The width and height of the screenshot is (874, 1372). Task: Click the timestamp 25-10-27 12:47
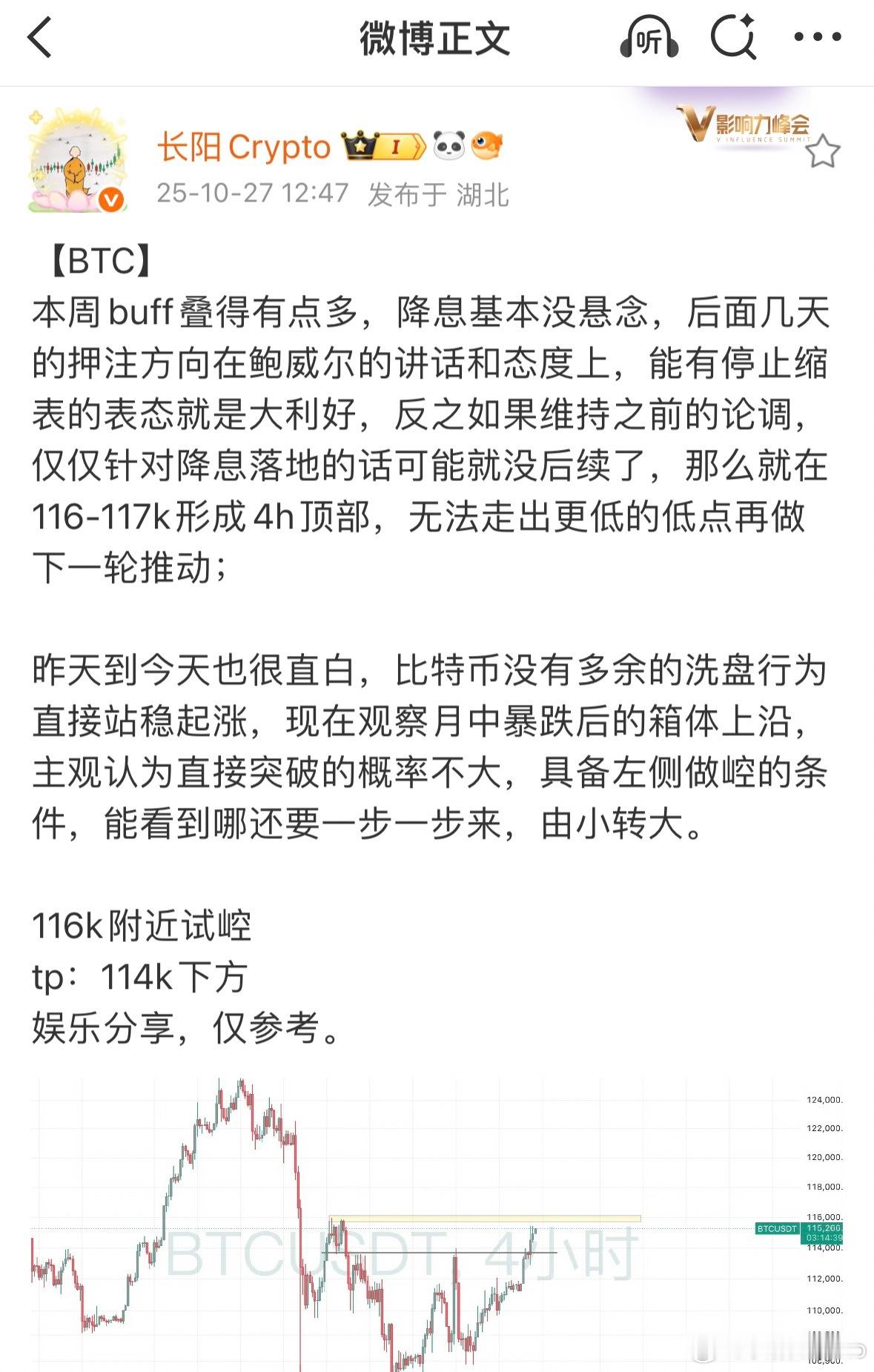click(252, 193)
